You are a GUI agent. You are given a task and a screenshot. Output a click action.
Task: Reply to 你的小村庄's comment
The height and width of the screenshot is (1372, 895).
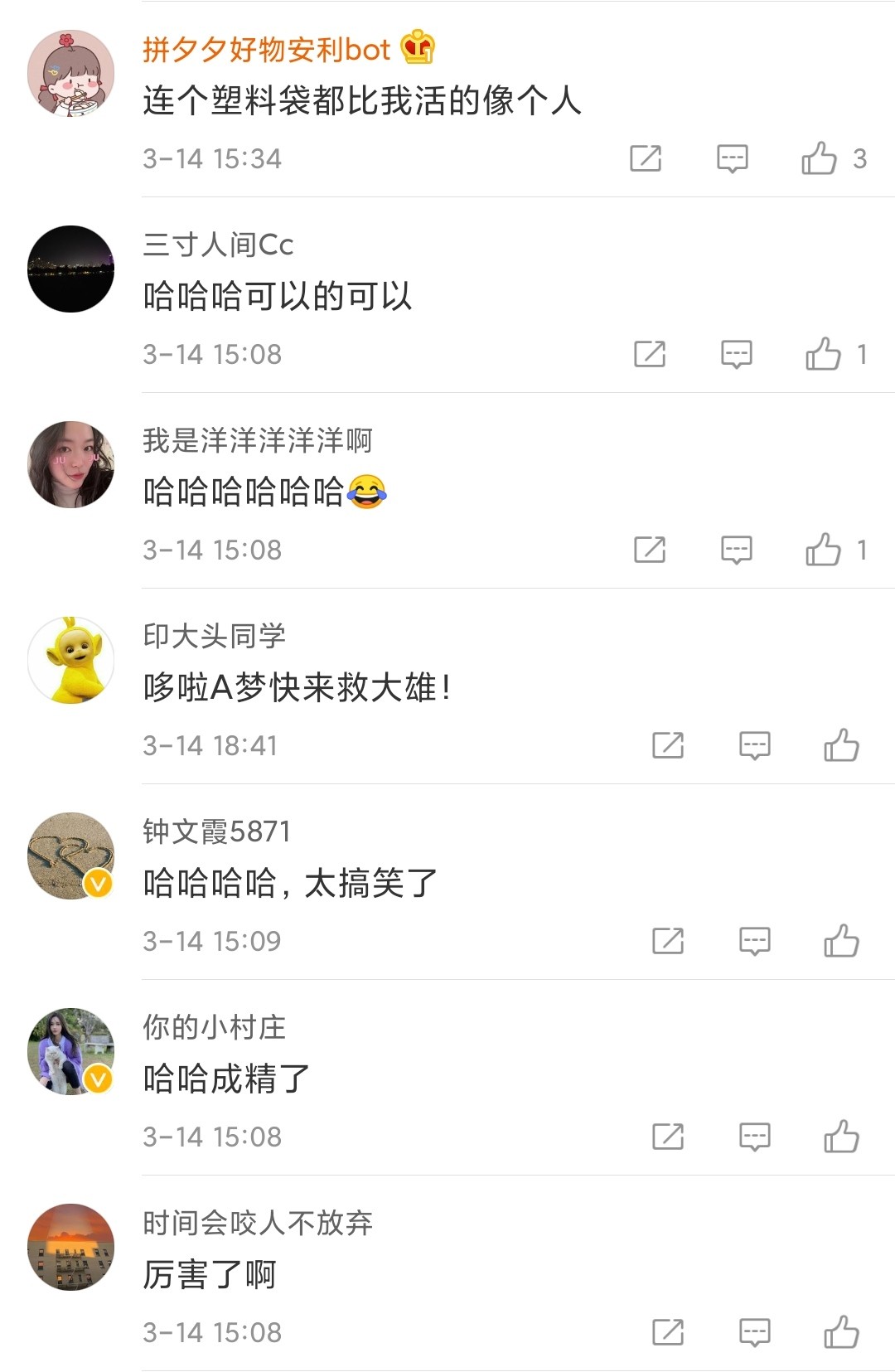tap(754, 1137)
